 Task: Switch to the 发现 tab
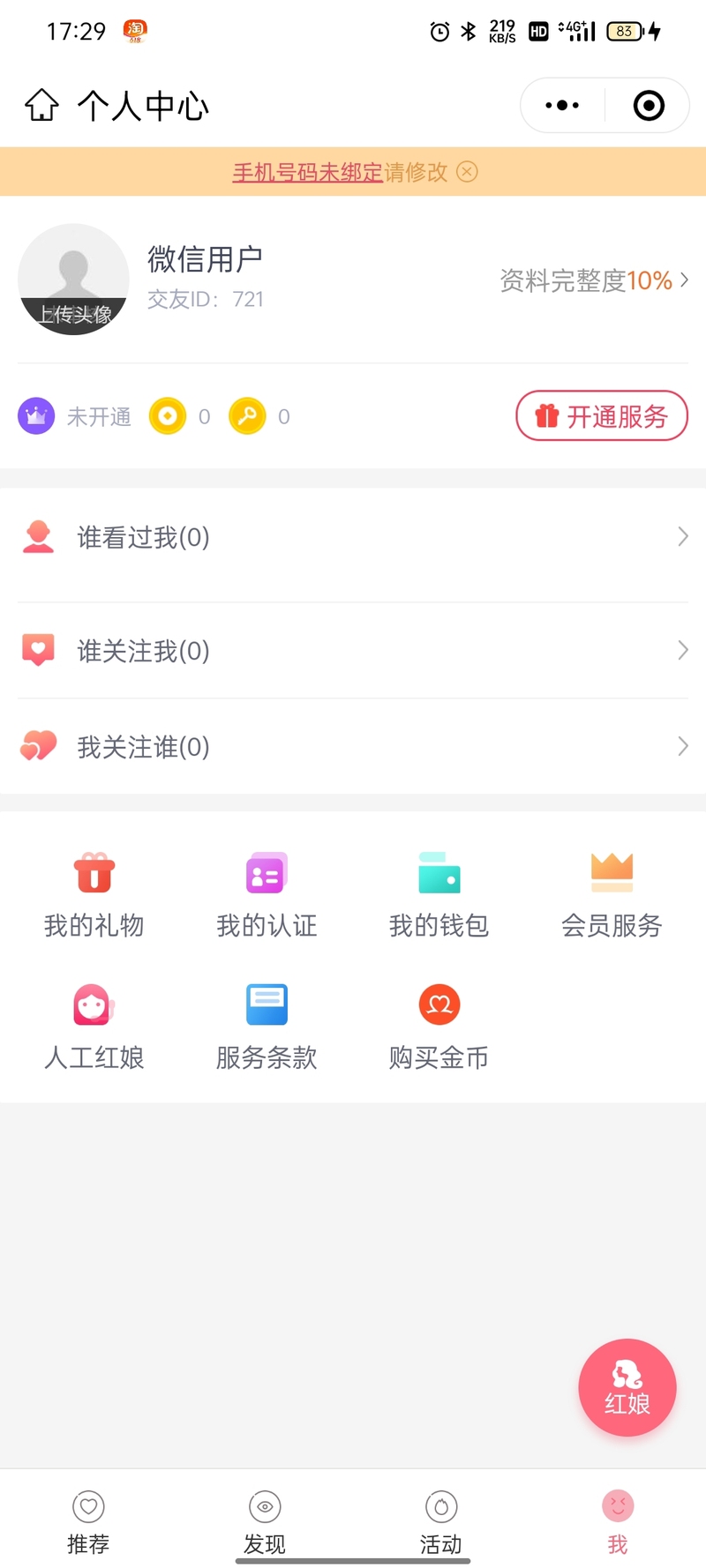point(265,1522)
